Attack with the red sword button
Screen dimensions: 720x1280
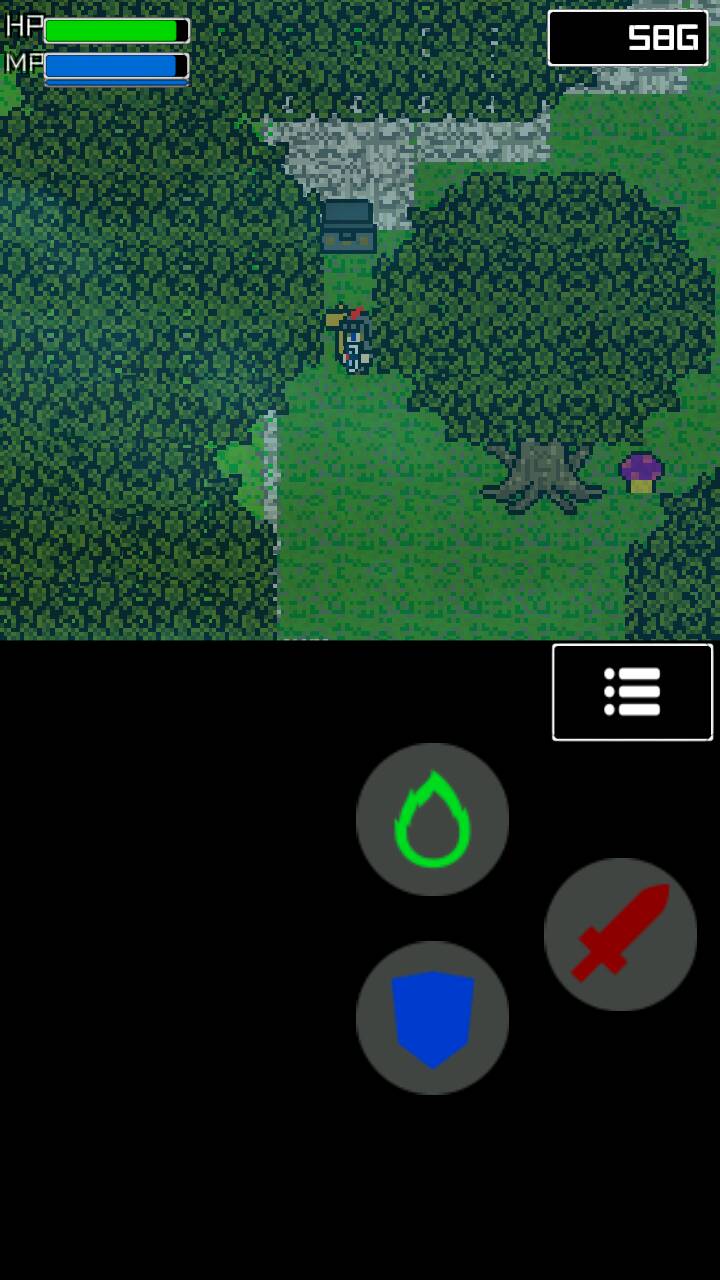tap(620, 934)
